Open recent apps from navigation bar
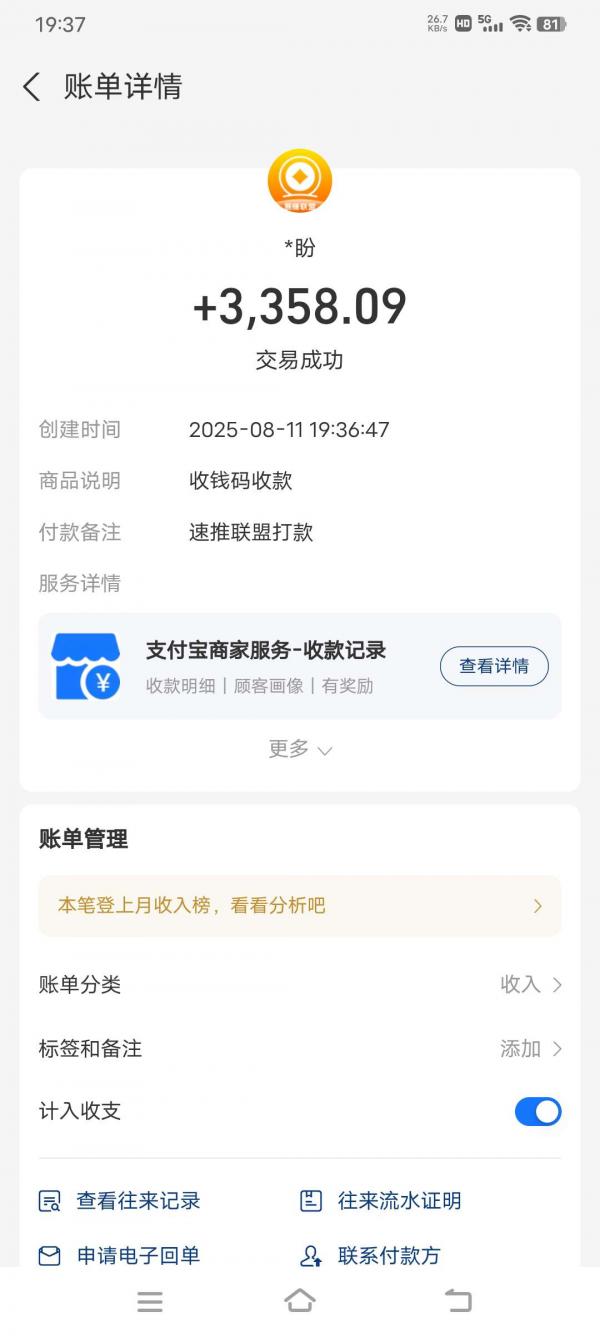 click(150, 1301)
